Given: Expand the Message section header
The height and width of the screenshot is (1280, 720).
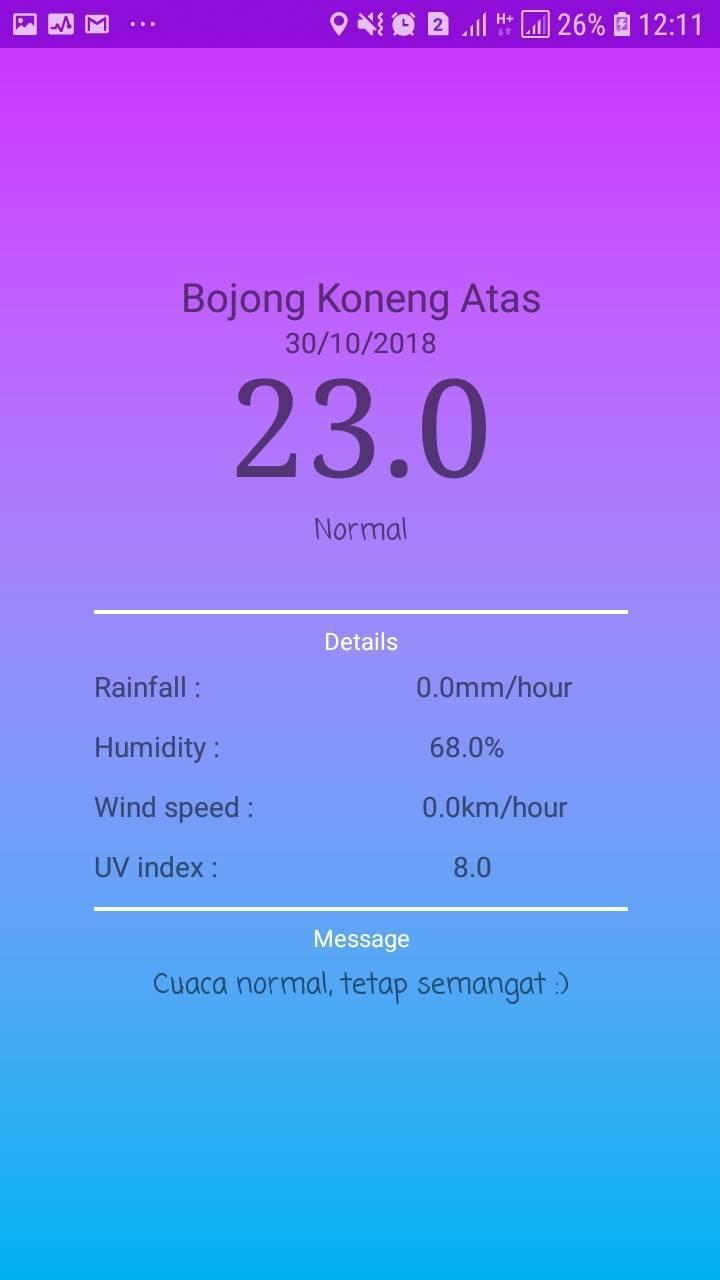Looking at the screenshot, I should pyautogui.click(x=360, y=938).
